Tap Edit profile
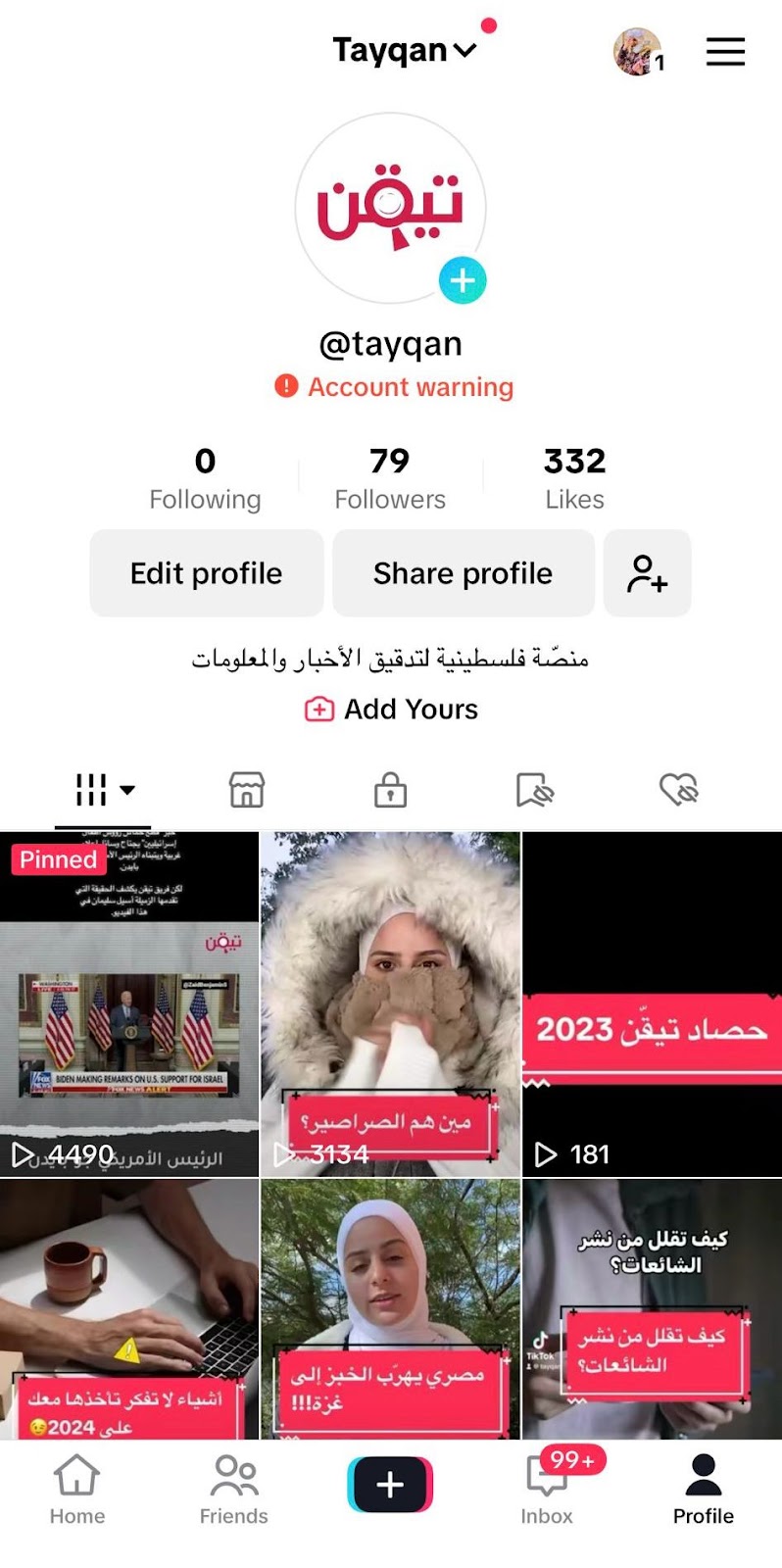The image size is (782, 1568). (x=207, y=573)
